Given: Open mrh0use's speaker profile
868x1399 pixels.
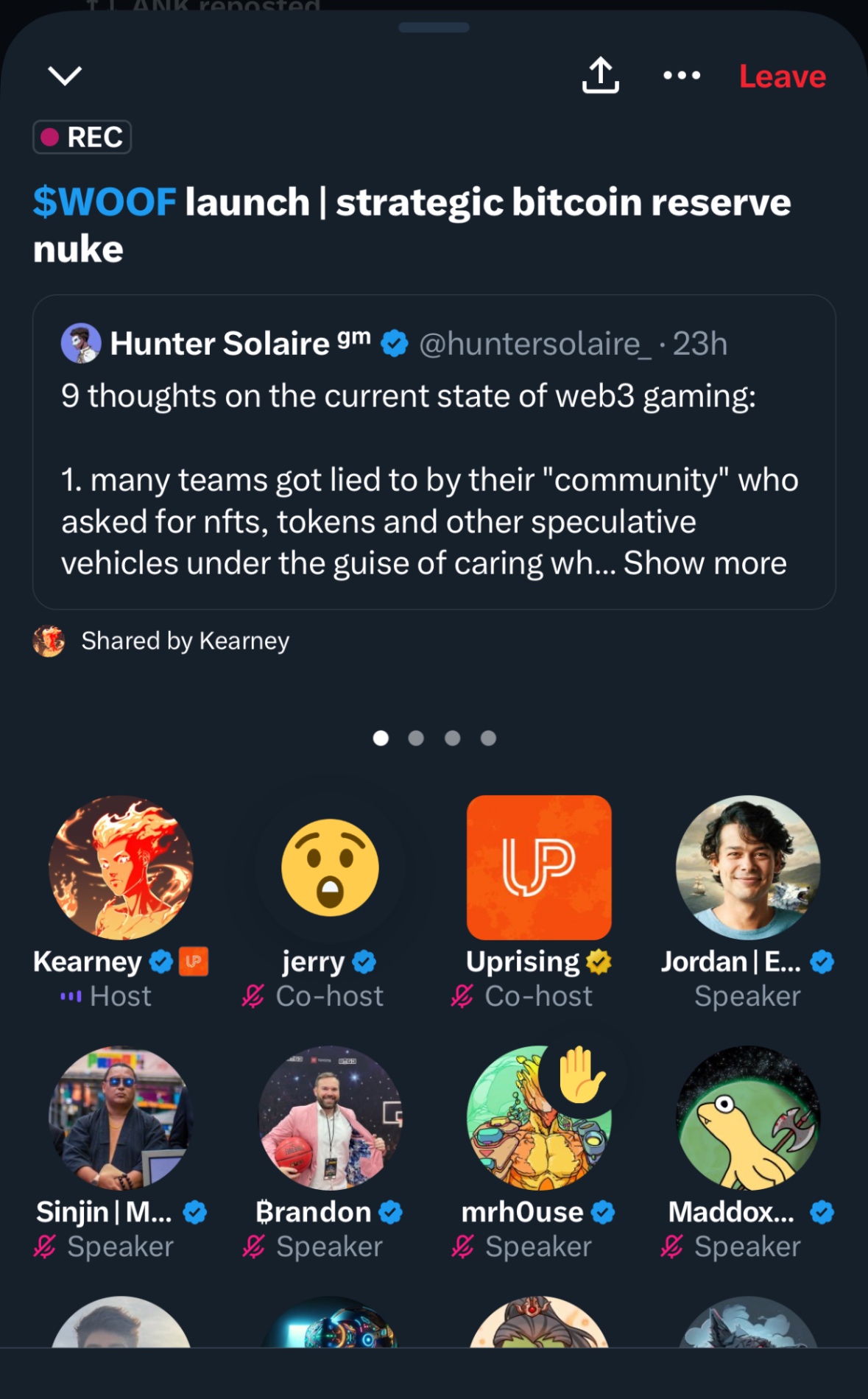Looking at the screenshot, I should (x=539, y=1118).
